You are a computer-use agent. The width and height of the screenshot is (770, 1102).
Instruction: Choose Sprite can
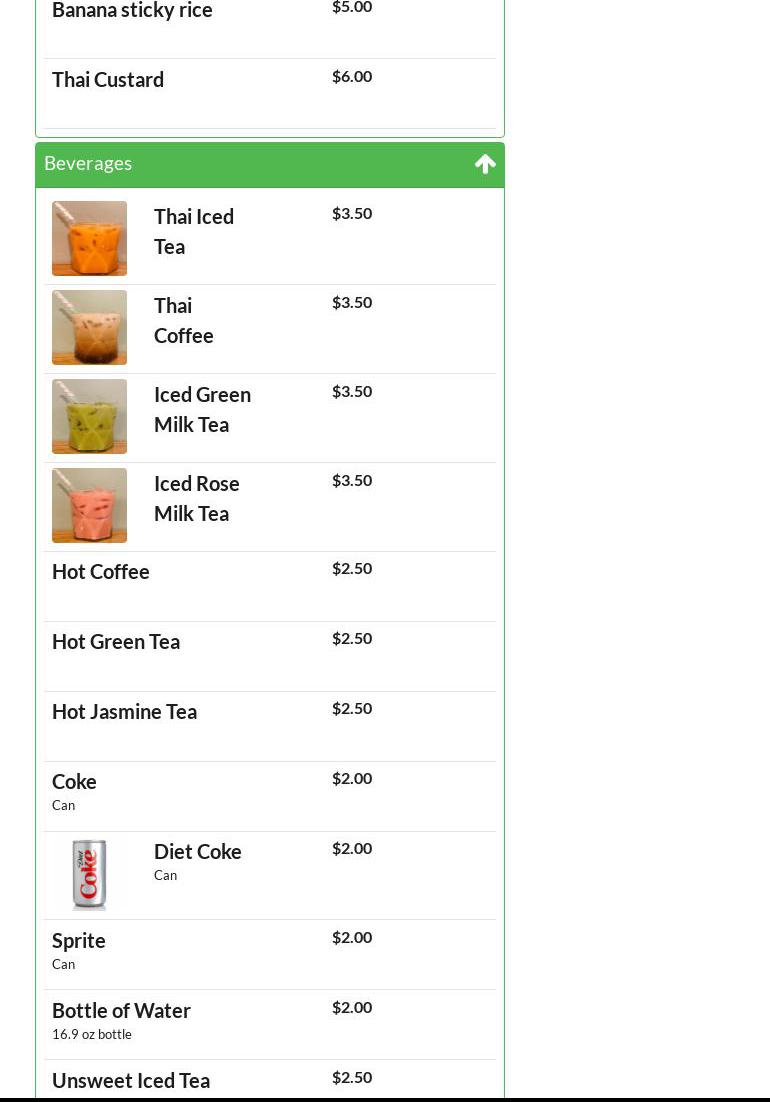click(79, 941)
